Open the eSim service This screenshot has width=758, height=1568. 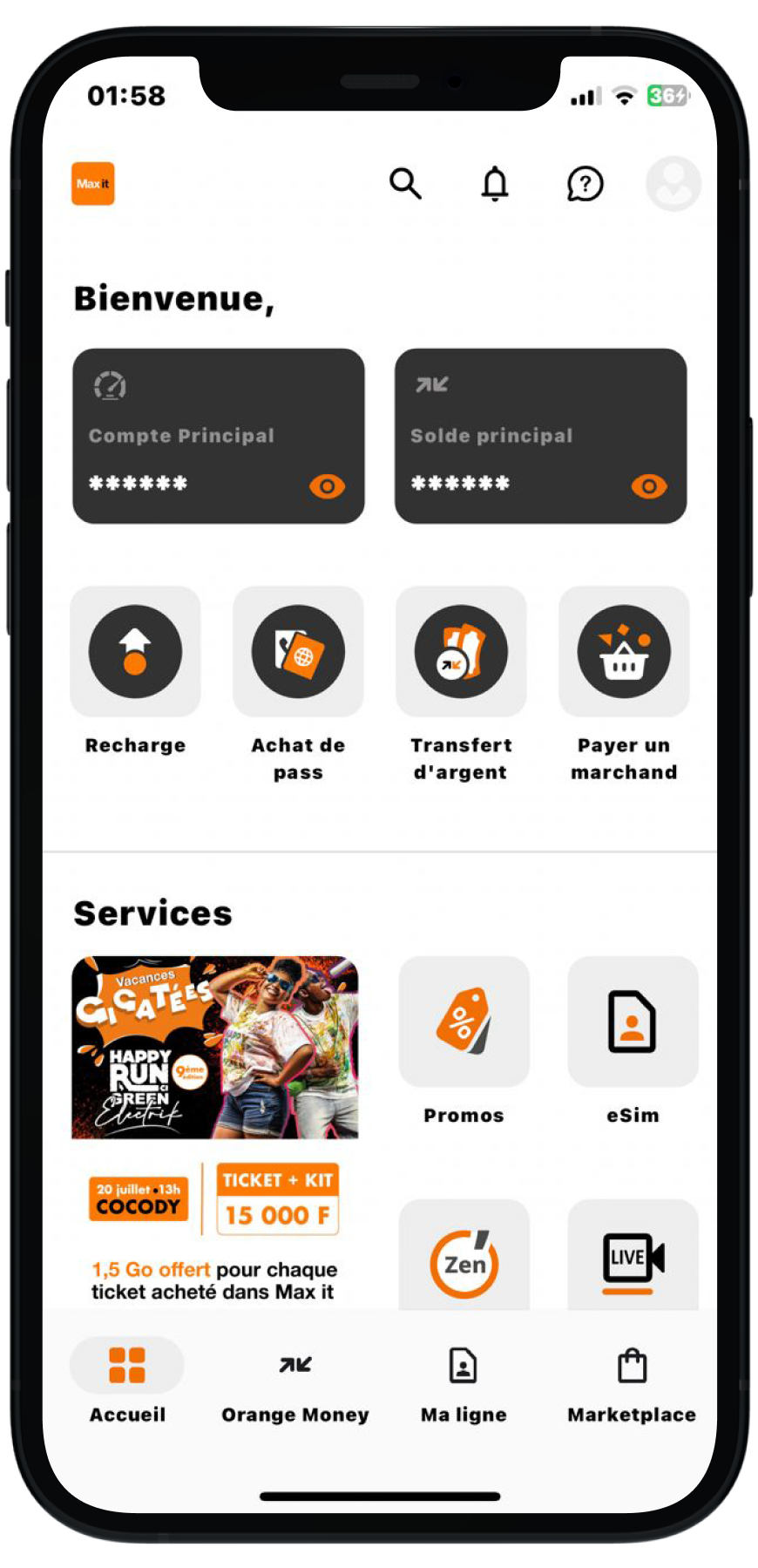tap(633, 1022)
